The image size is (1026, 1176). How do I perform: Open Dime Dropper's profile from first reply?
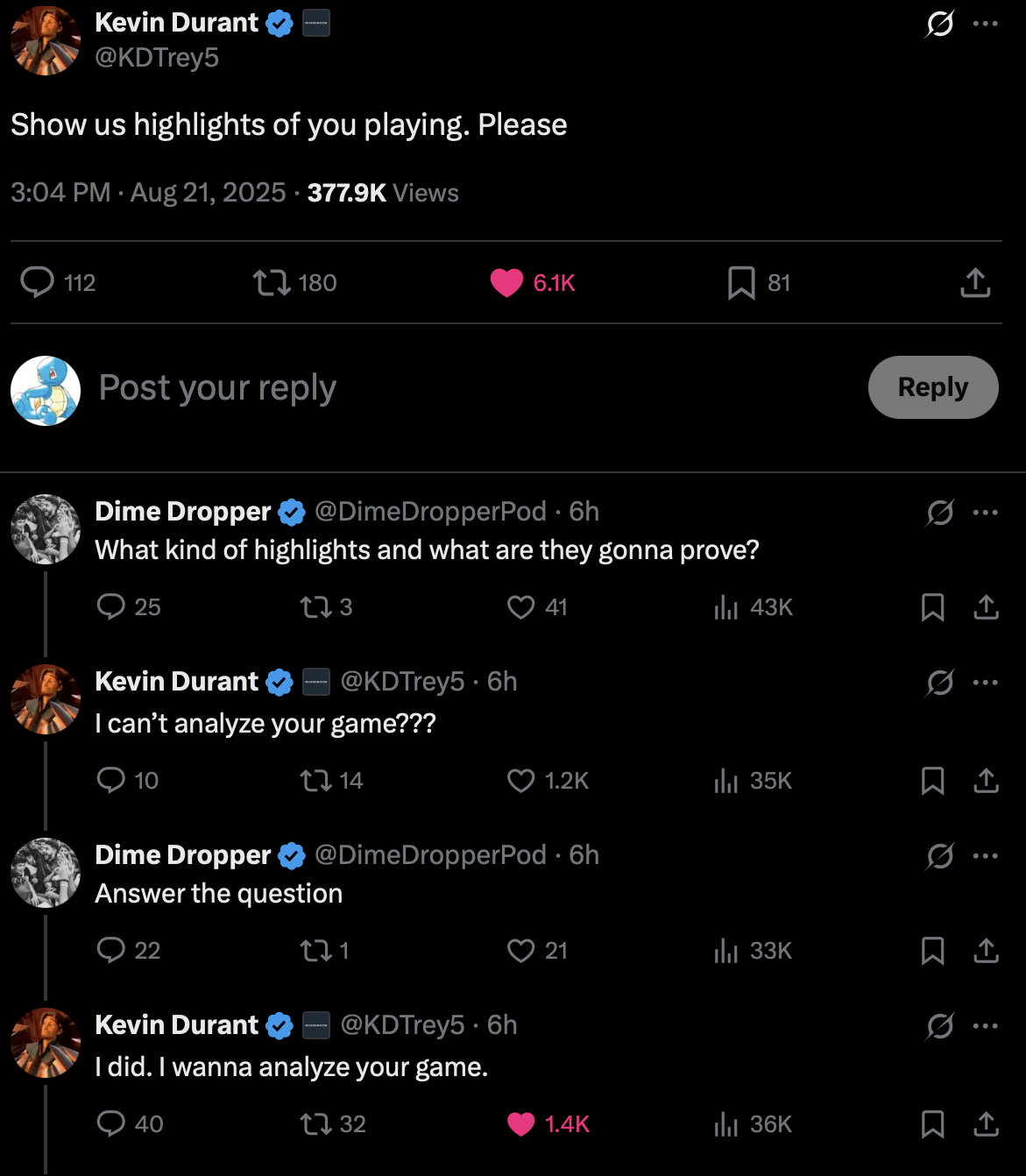point(182,511)
